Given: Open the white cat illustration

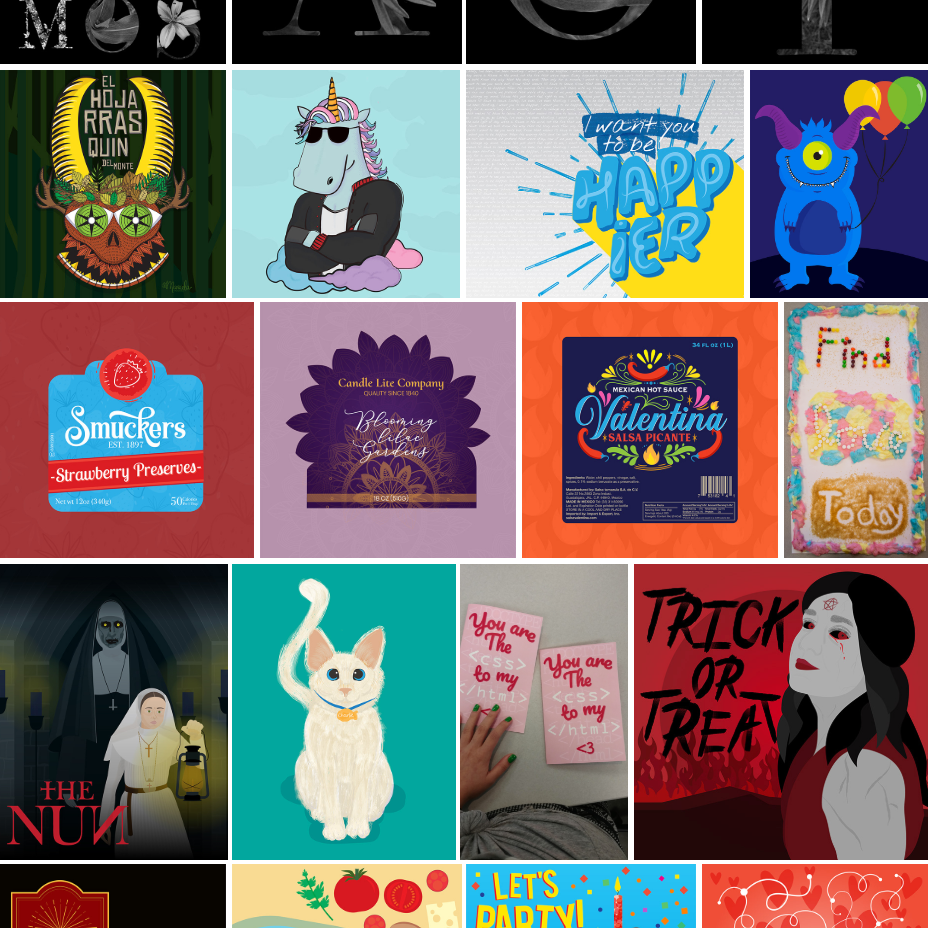Looking at the screenshot, I should pos(344,711).
